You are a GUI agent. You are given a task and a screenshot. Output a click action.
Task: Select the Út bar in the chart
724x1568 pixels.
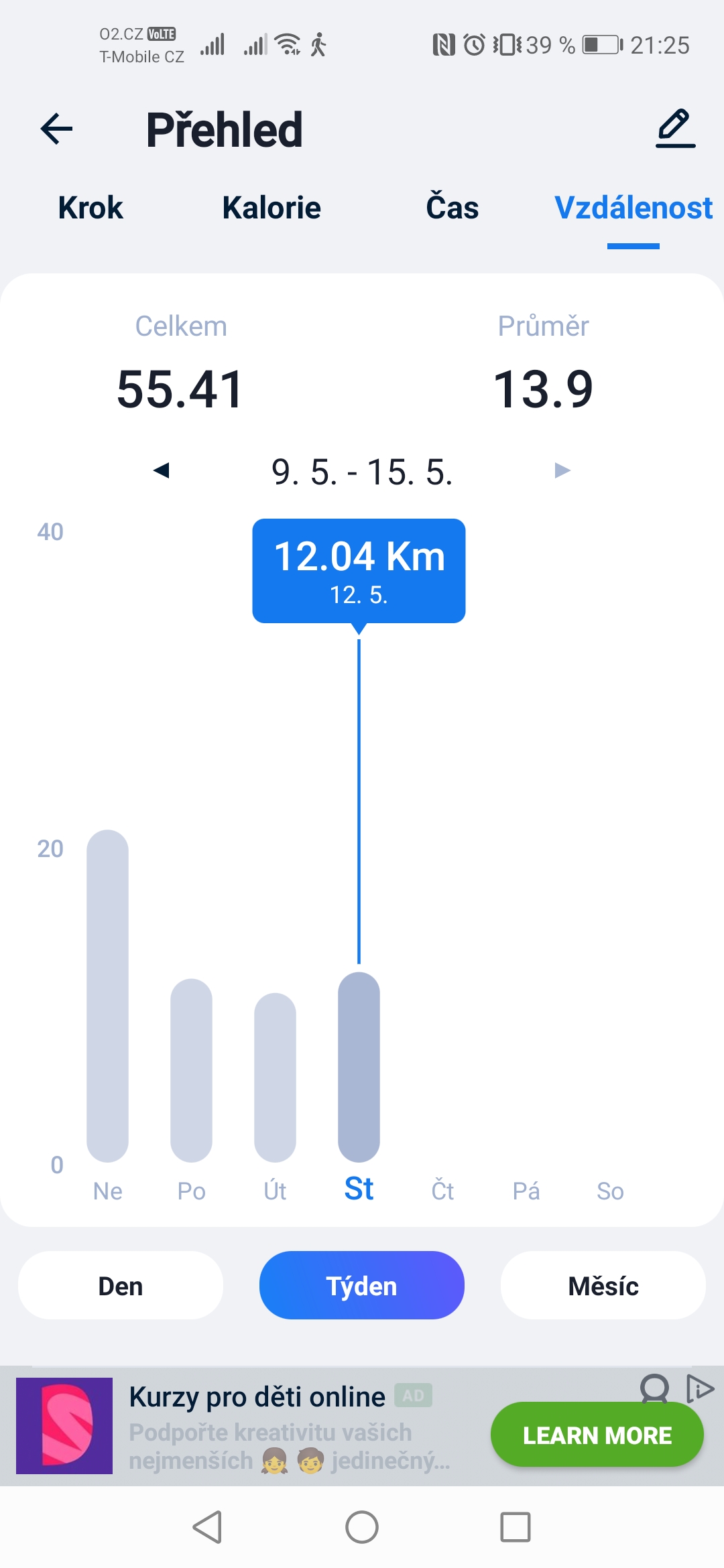pyautogui.click(x=275, y=1077)
